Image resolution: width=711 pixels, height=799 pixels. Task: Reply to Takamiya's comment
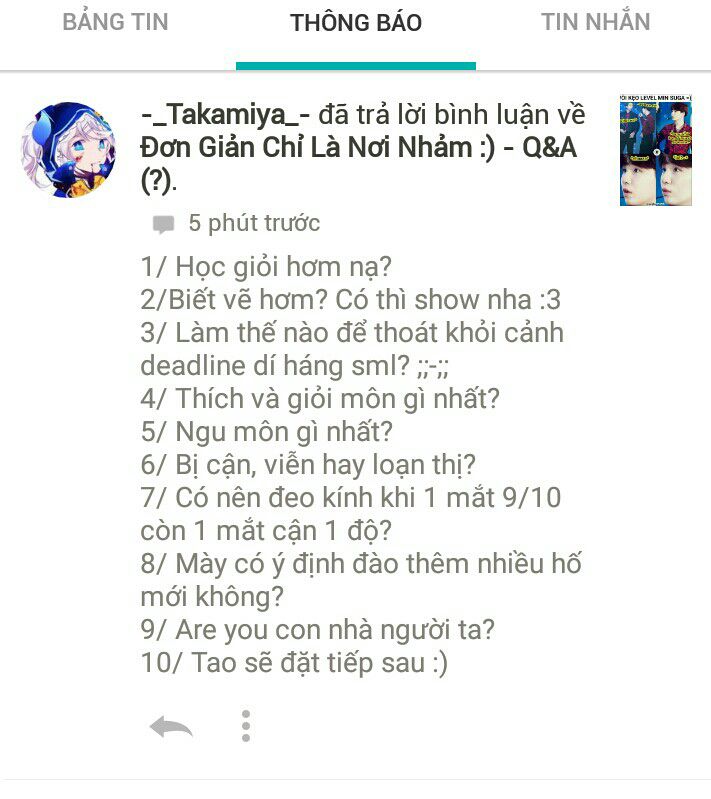[x=171, y=726]
